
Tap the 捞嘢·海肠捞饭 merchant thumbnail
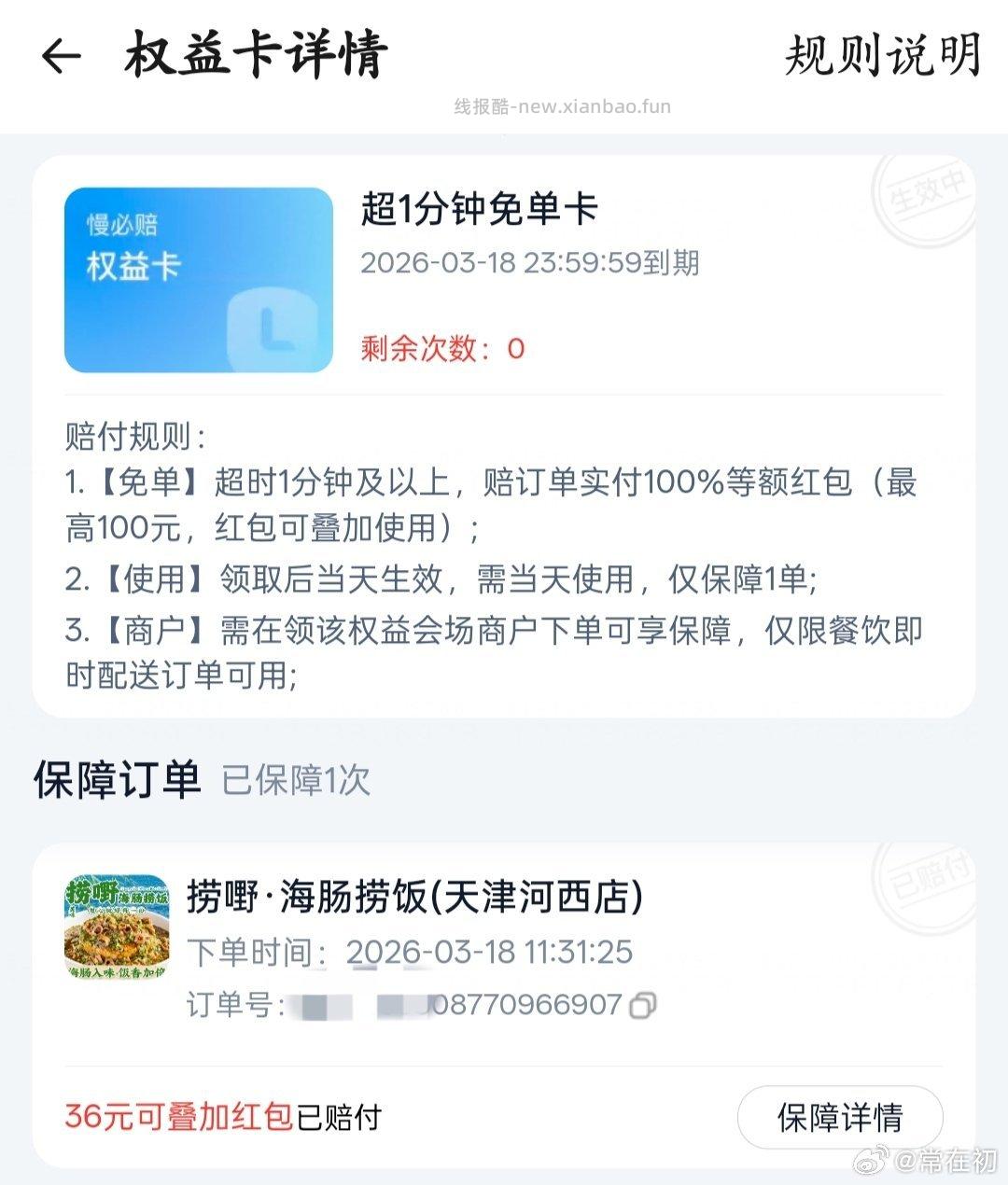pos(121,922)
